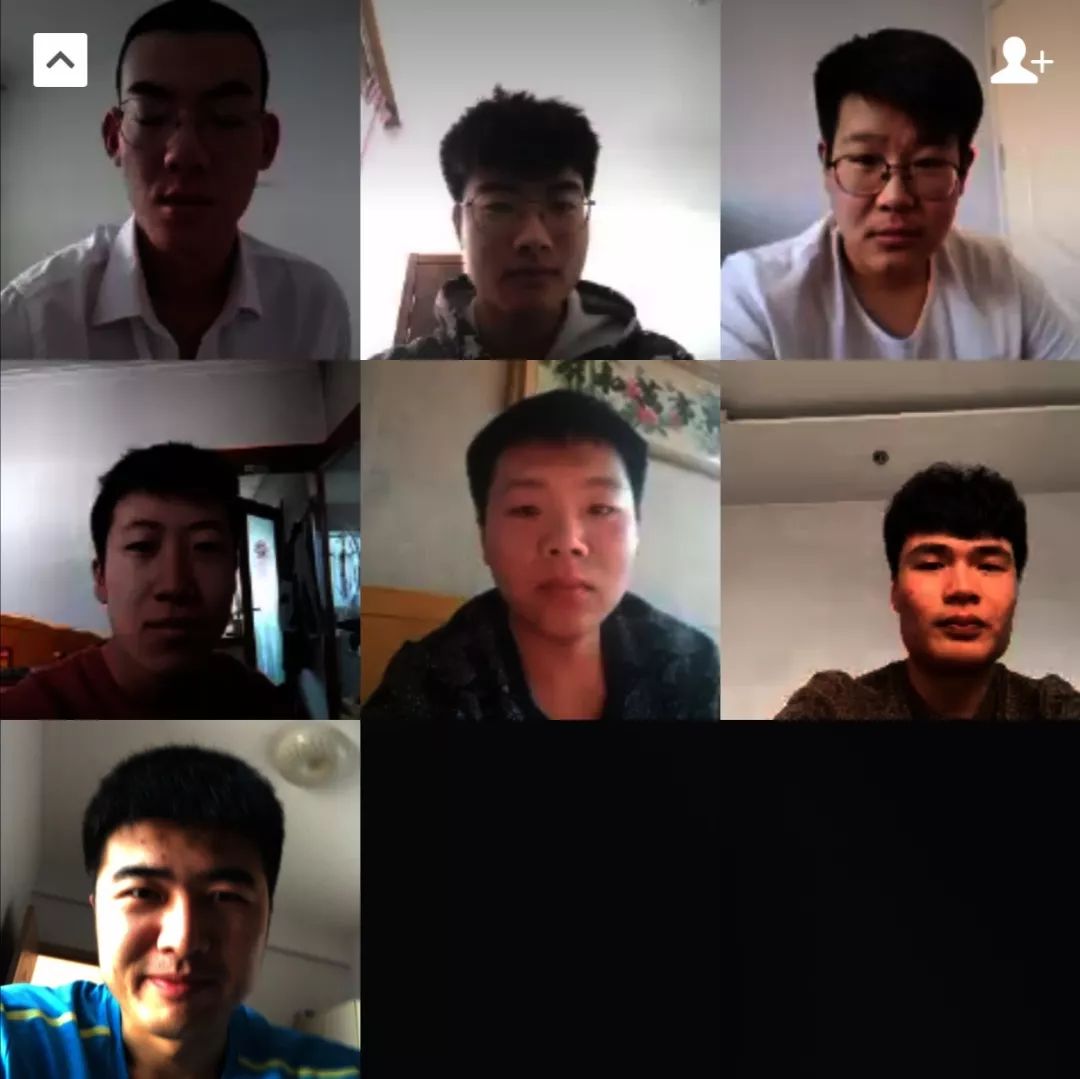
Task: Add a new participant to the call
Action: tap(1021, 61)
